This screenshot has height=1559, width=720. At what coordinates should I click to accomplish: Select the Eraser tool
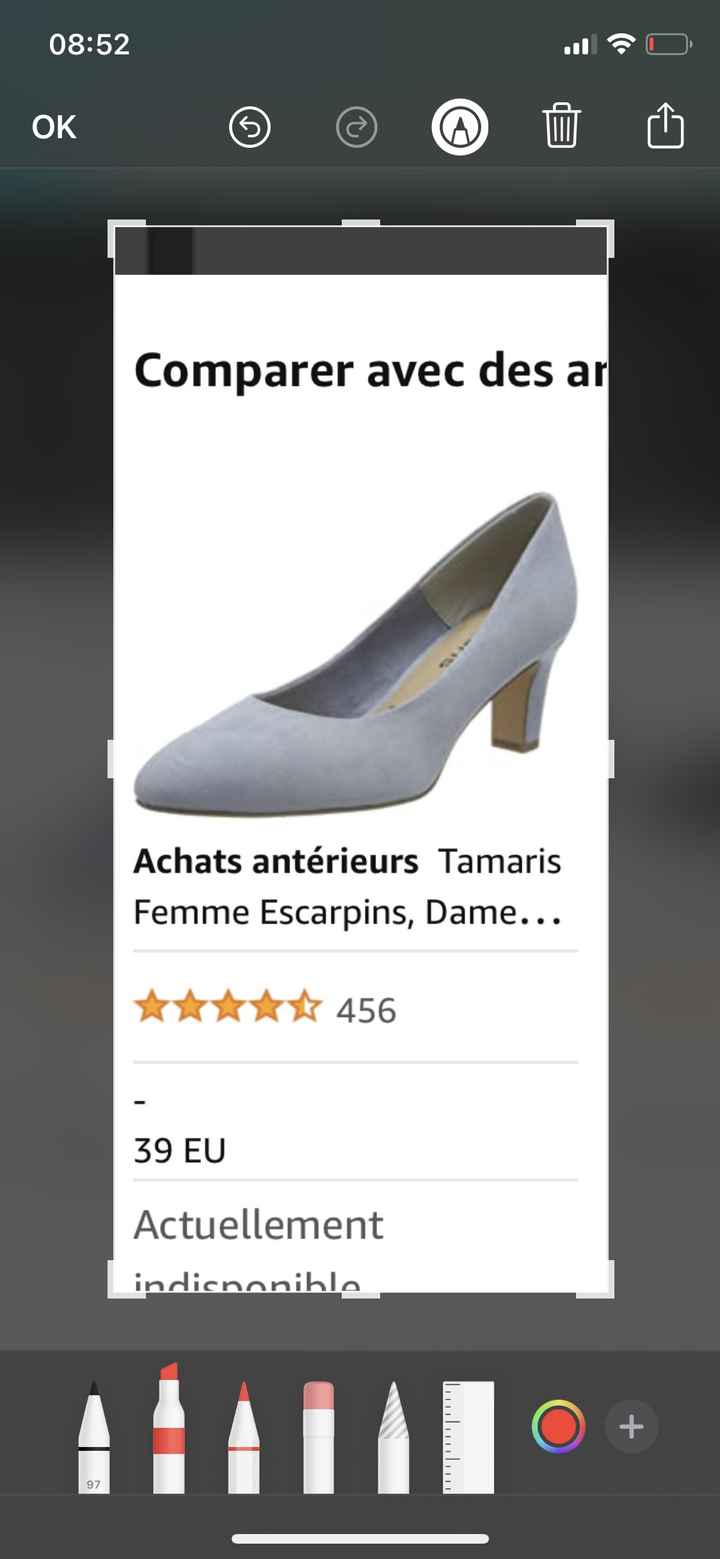coord(318,1430)
